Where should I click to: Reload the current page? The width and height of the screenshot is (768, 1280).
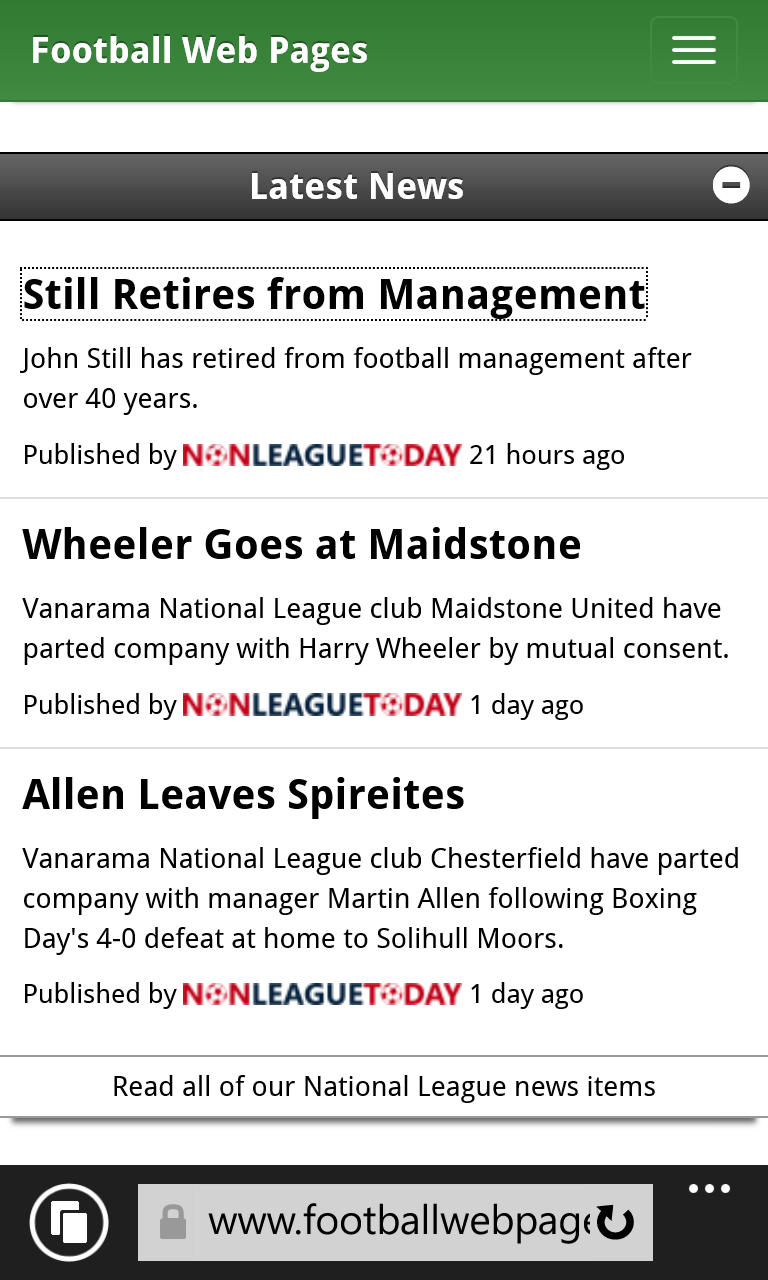(x=616, y=1222)
